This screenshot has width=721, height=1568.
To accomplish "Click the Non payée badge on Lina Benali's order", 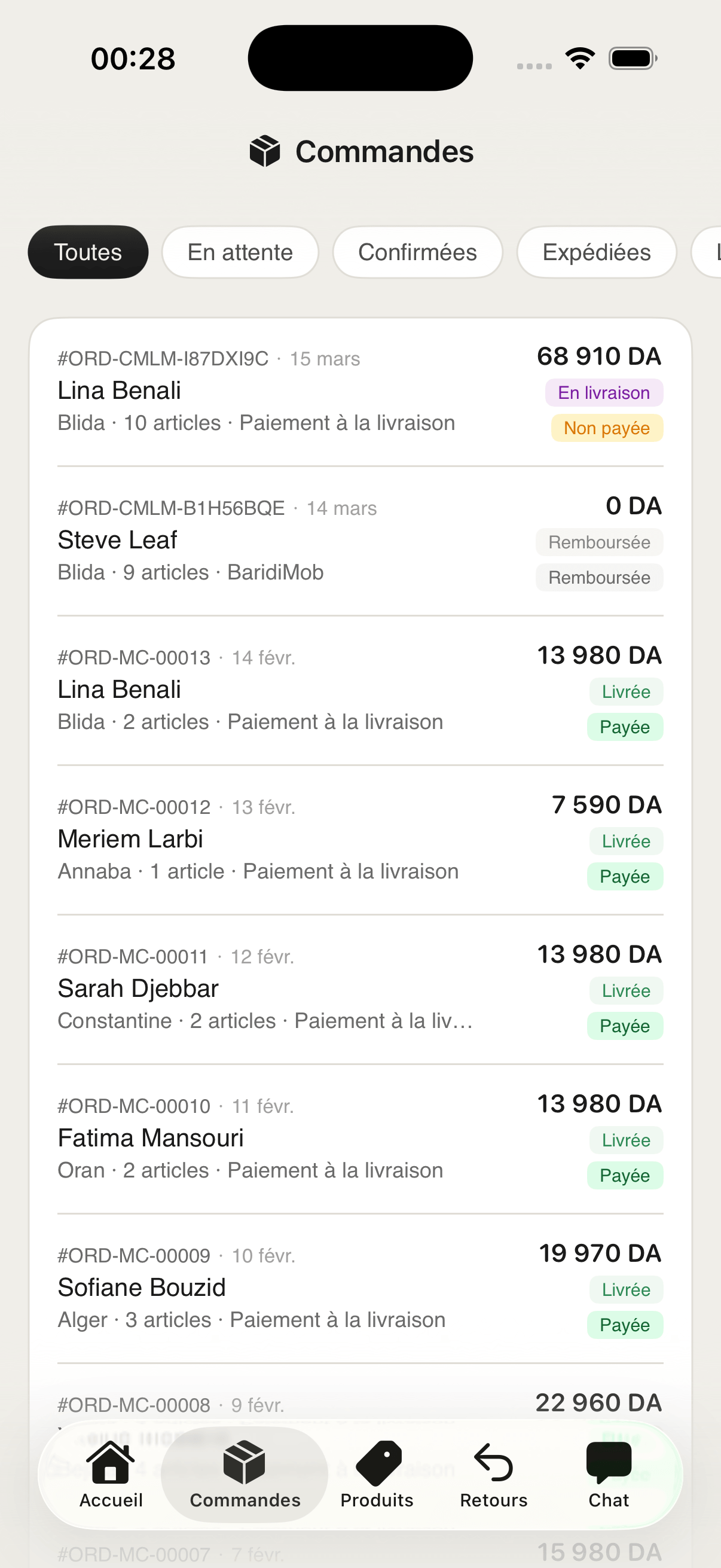I will [606, 428].
